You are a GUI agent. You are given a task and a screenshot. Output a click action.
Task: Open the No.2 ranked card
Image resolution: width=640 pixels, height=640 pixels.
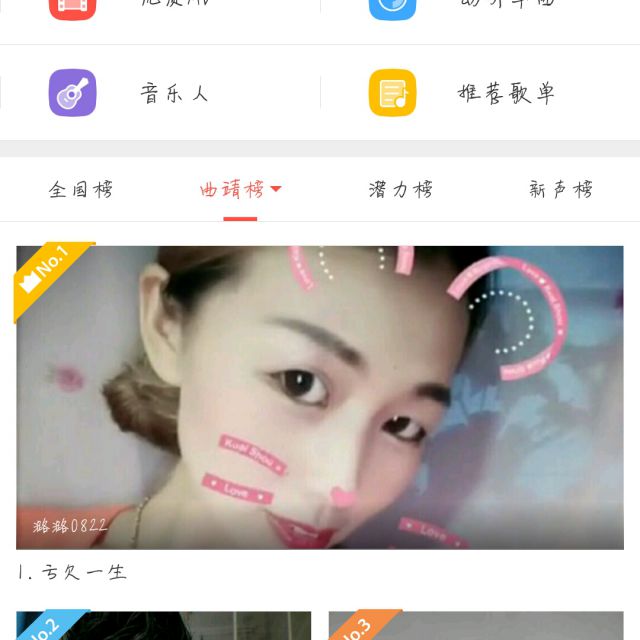tap(164, 626)
